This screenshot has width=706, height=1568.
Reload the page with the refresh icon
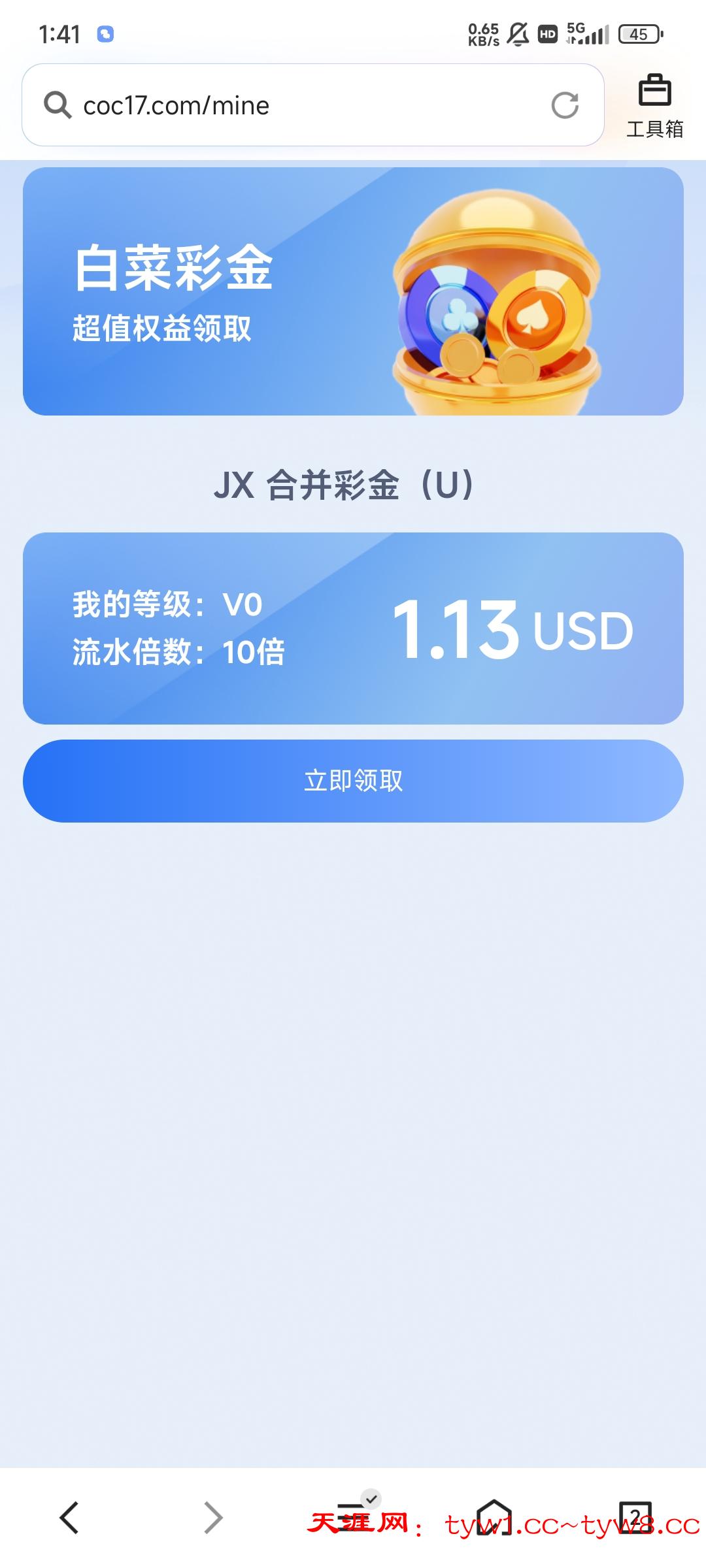coord(565,105)
